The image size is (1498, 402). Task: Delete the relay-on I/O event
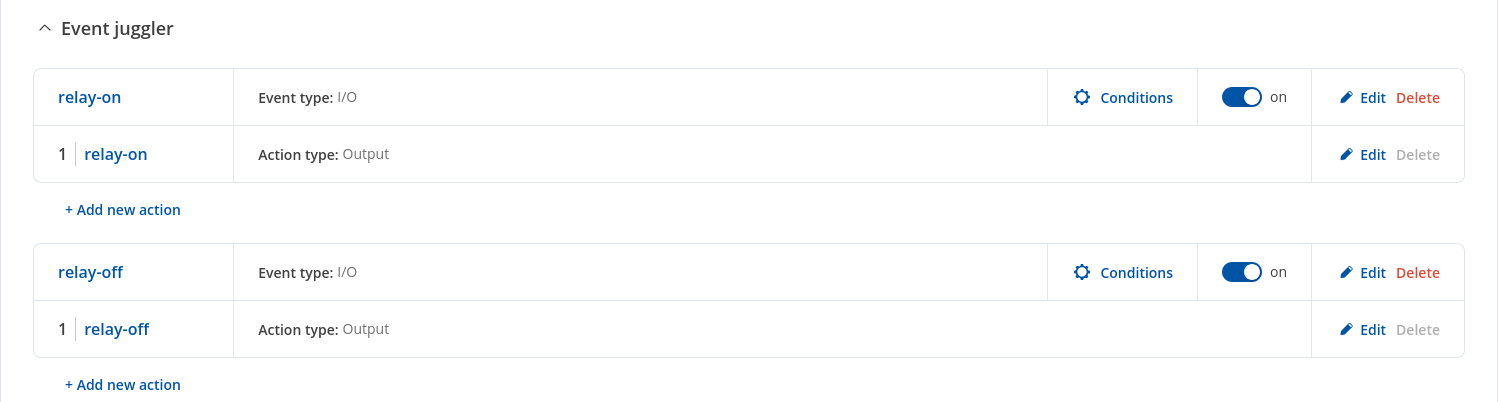coord(1417,98)
